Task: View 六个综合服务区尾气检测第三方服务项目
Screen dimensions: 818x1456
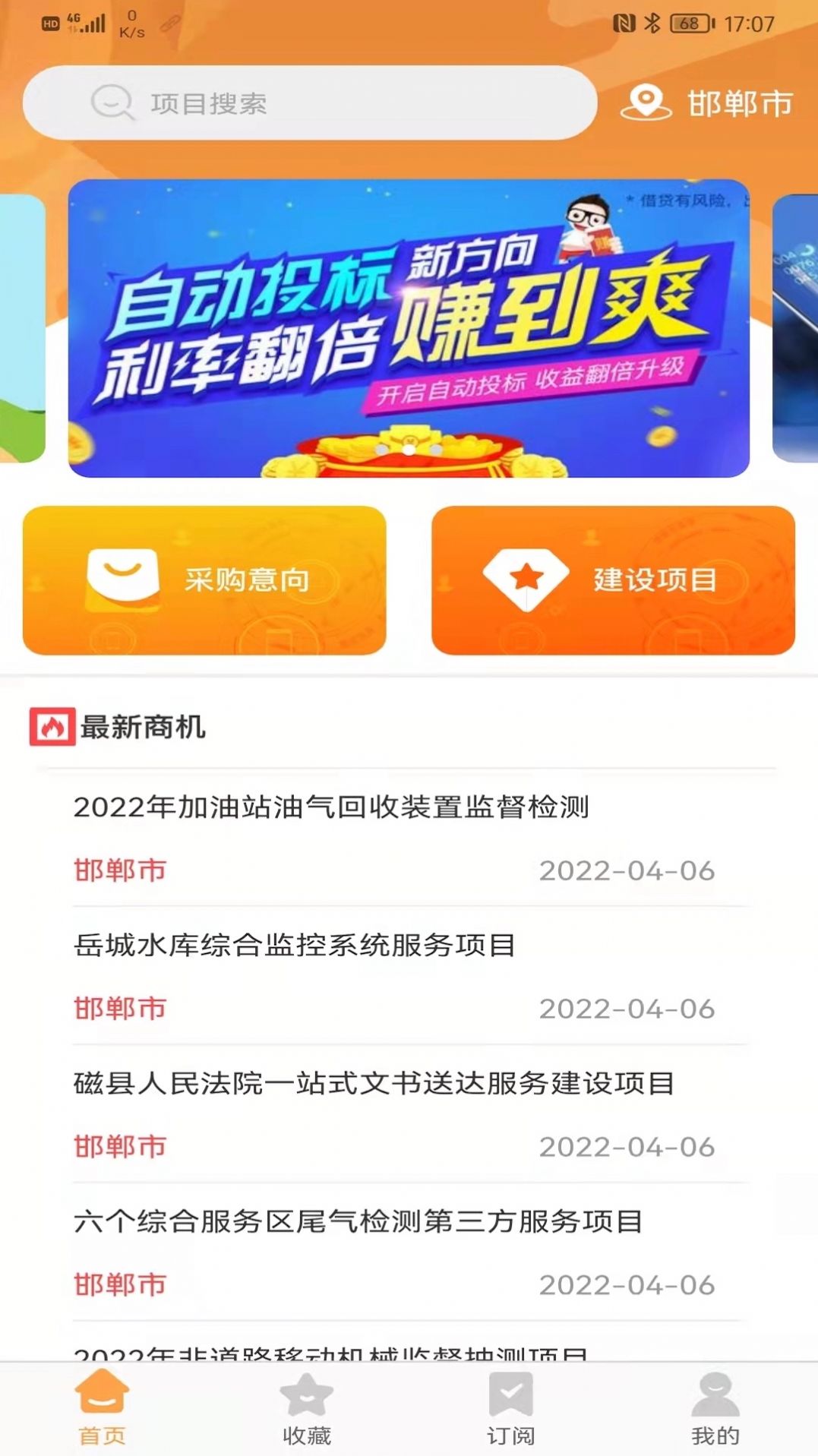Action: point(358,1221)
